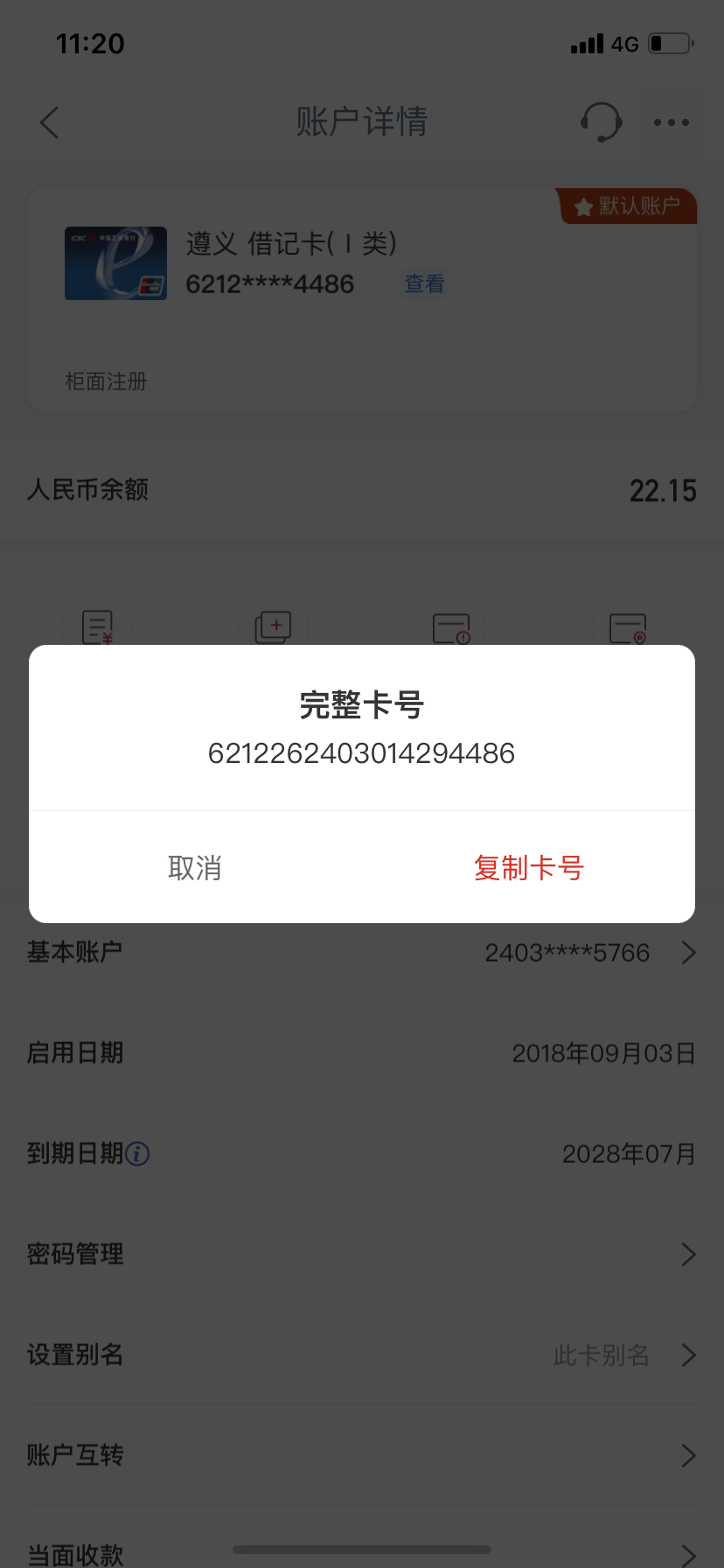Image resolution: width=724 pixels, height=1568 pixels.
Task: Go back from account details
Action: click(50, 122)
